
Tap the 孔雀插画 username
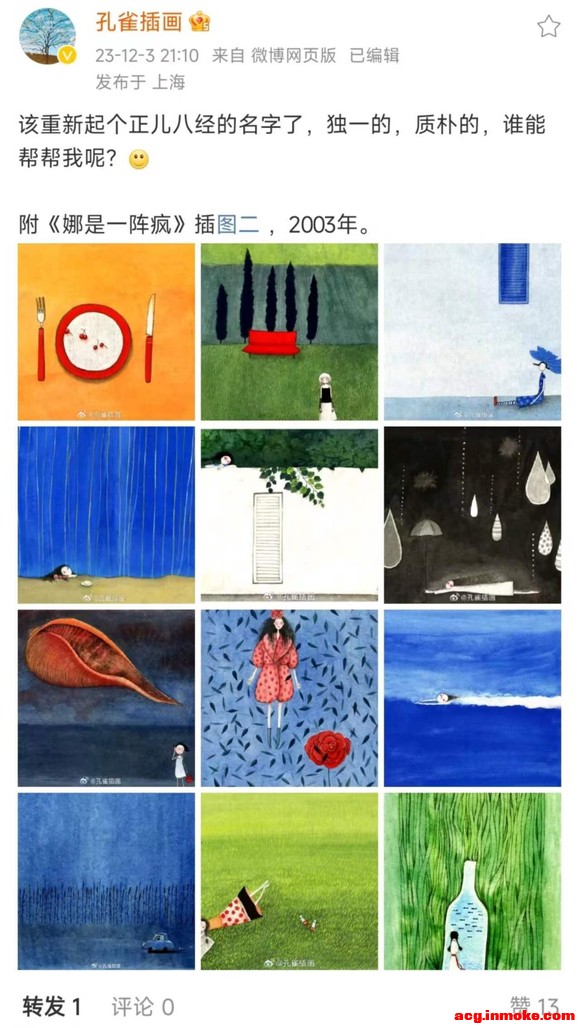point(139,22)
